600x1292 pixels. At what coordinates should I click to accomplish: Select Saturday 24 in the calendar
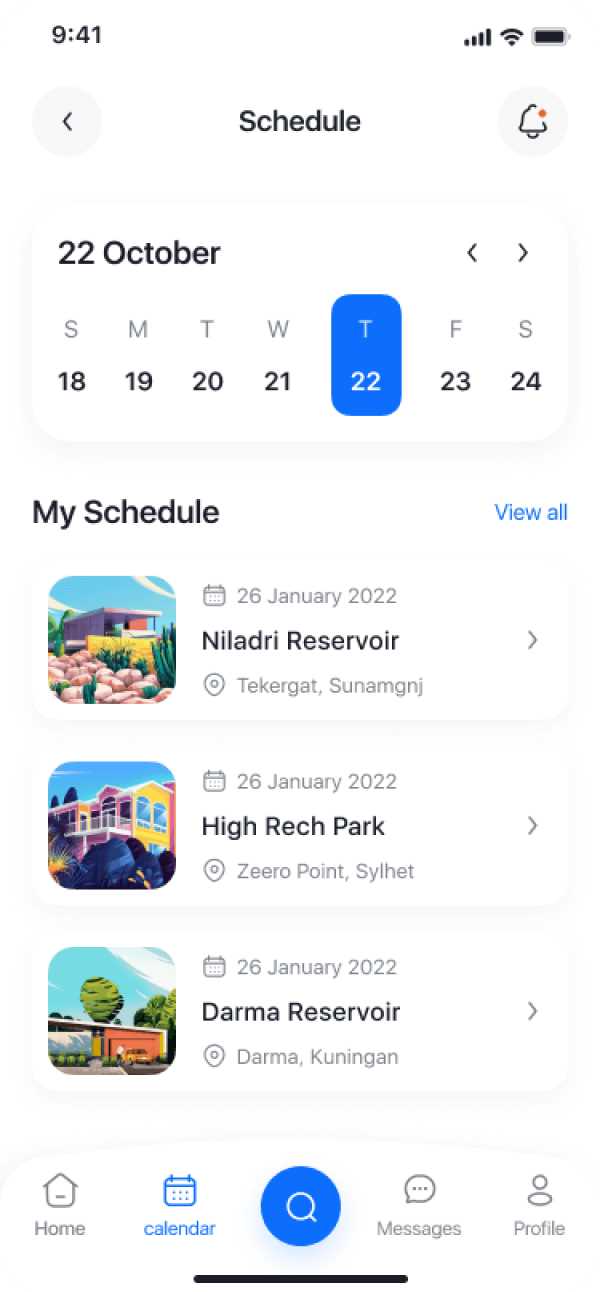[525, 356]
